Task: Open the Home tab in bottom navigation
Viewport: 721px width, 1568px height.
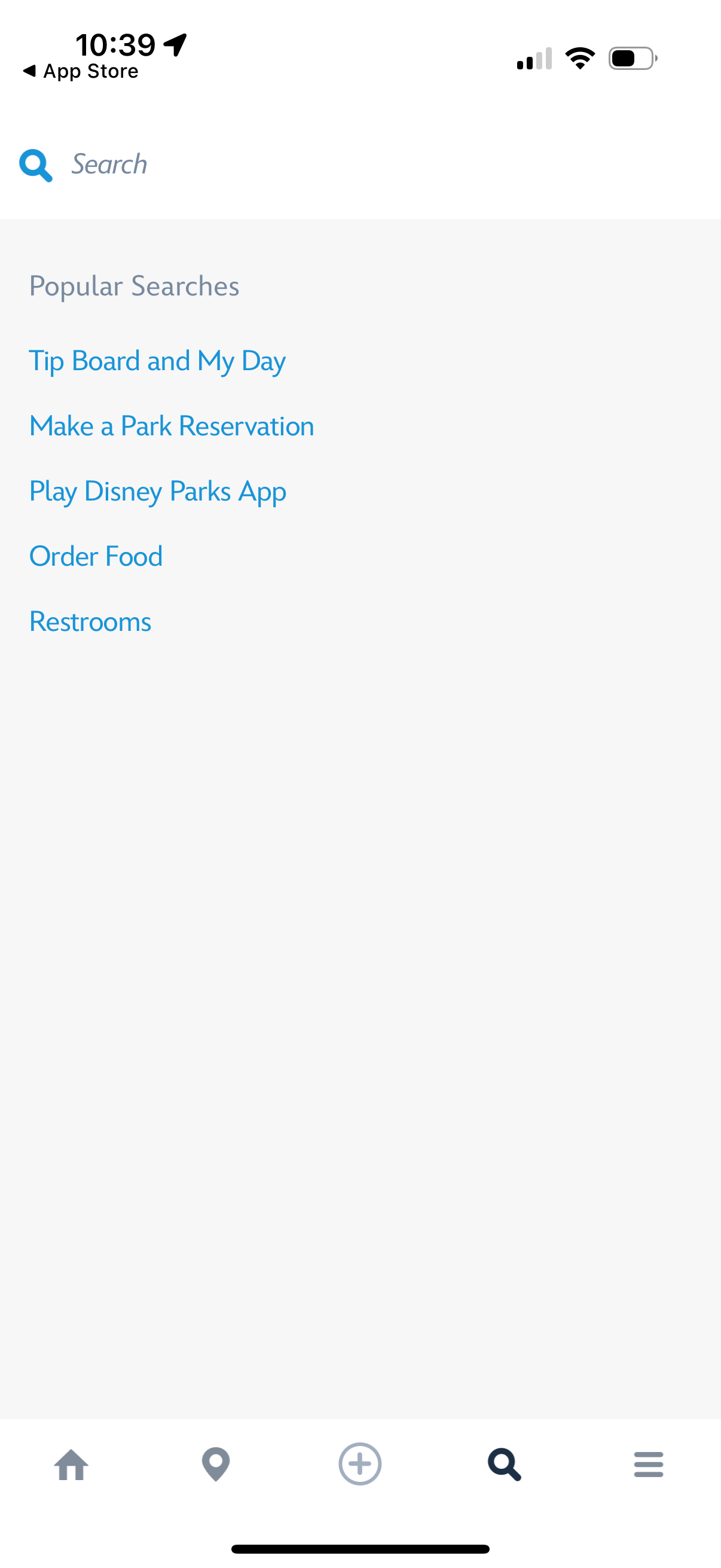Action: pyautogui.click(x=71, y=1465)
